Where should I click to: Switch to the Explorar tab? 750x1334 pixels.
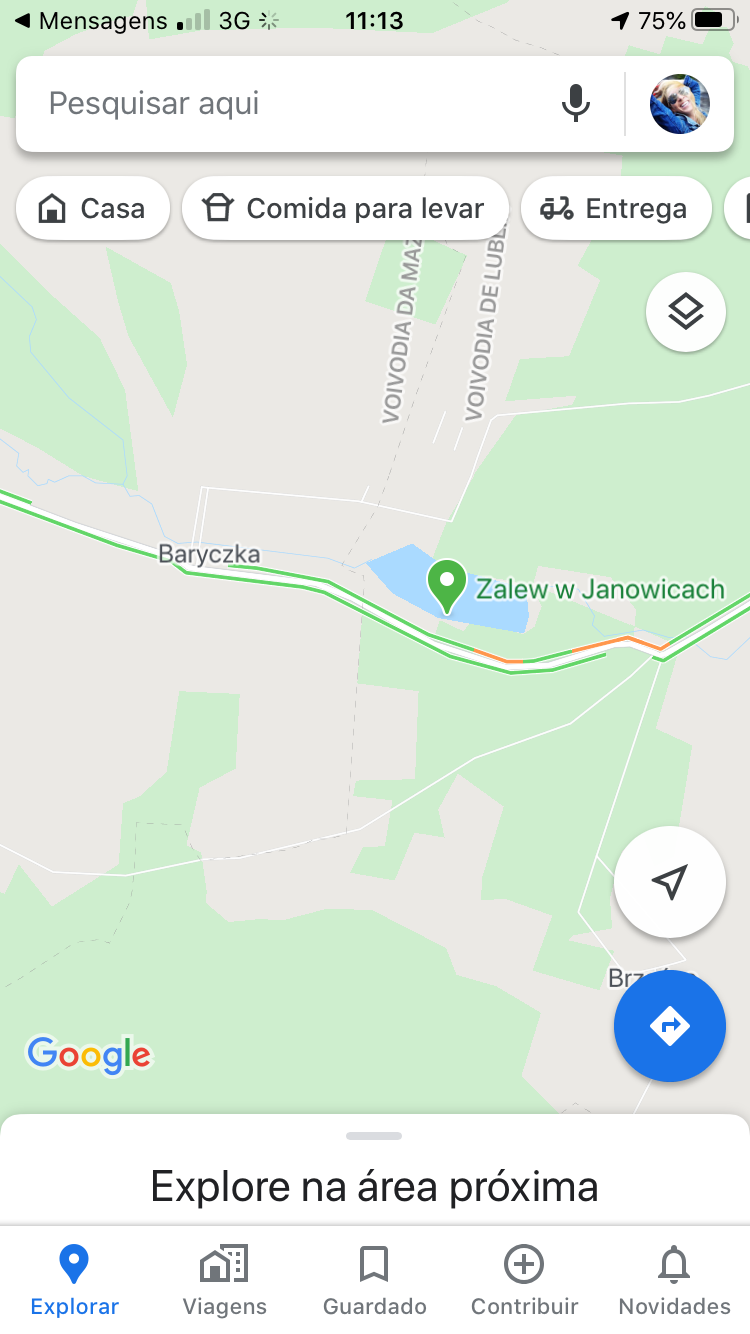pos(74,1280)
